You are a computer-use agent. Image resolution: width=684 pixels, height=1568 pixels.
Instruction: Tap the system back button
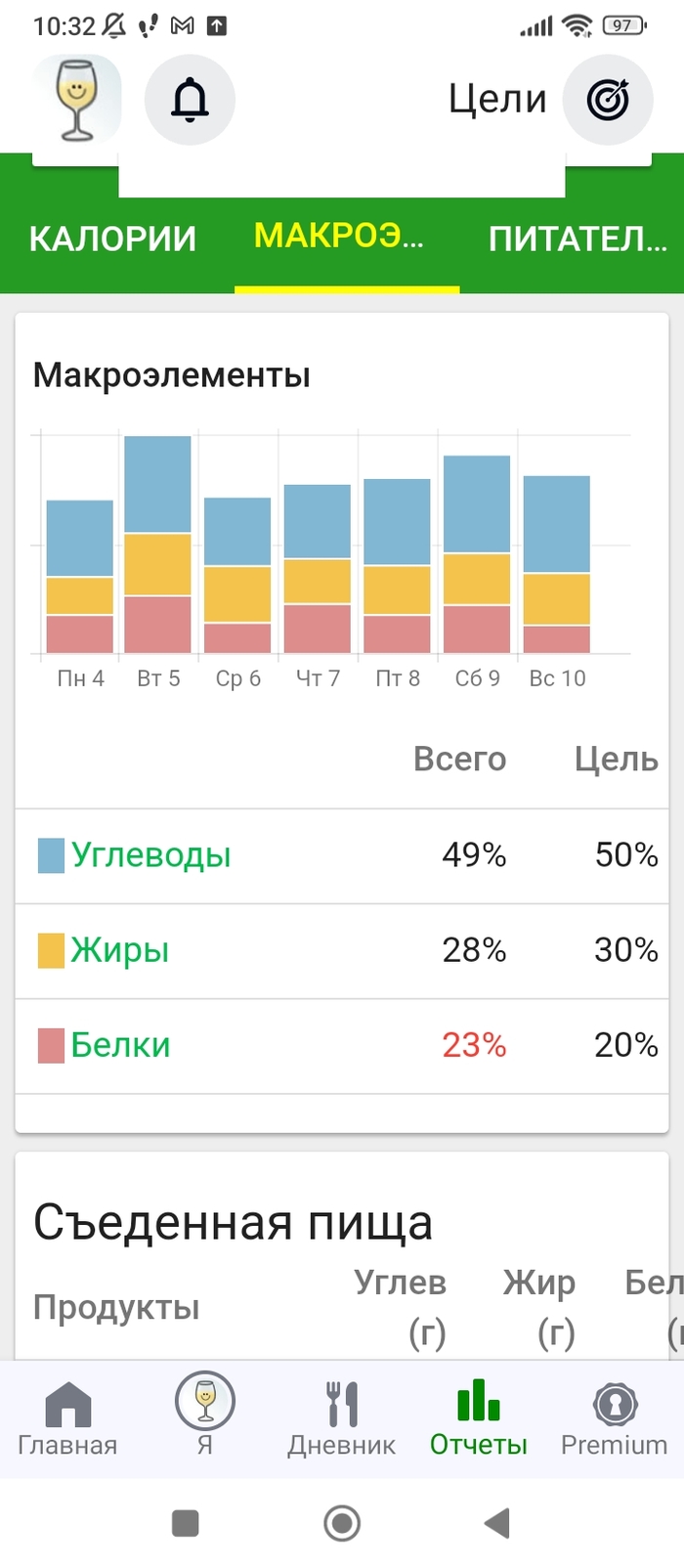497,1523
